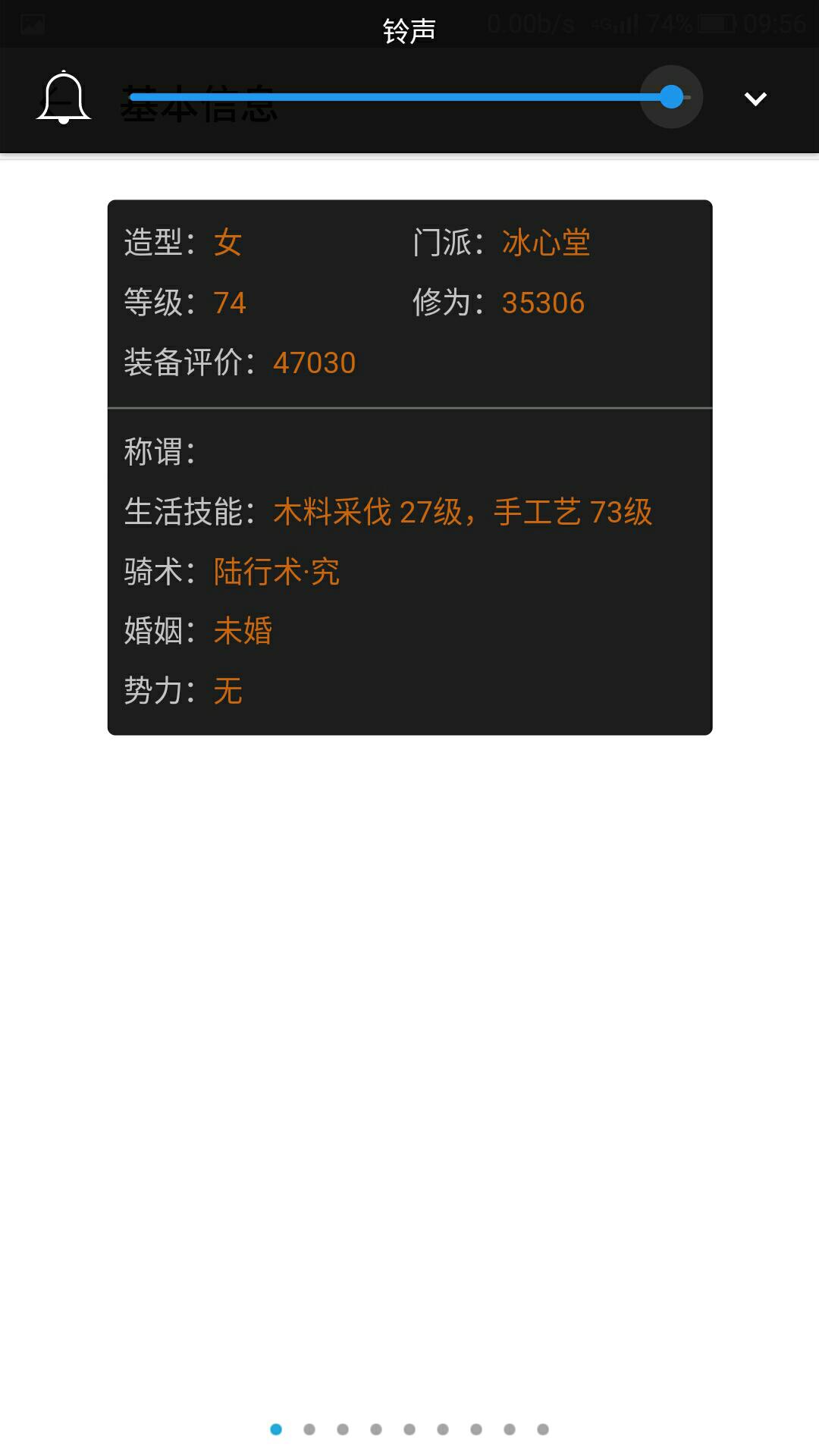The width and height of the screenshot is (819, 1456).
Task: Tap the ringtone volume slider track
Action: [x=409, y=97]
